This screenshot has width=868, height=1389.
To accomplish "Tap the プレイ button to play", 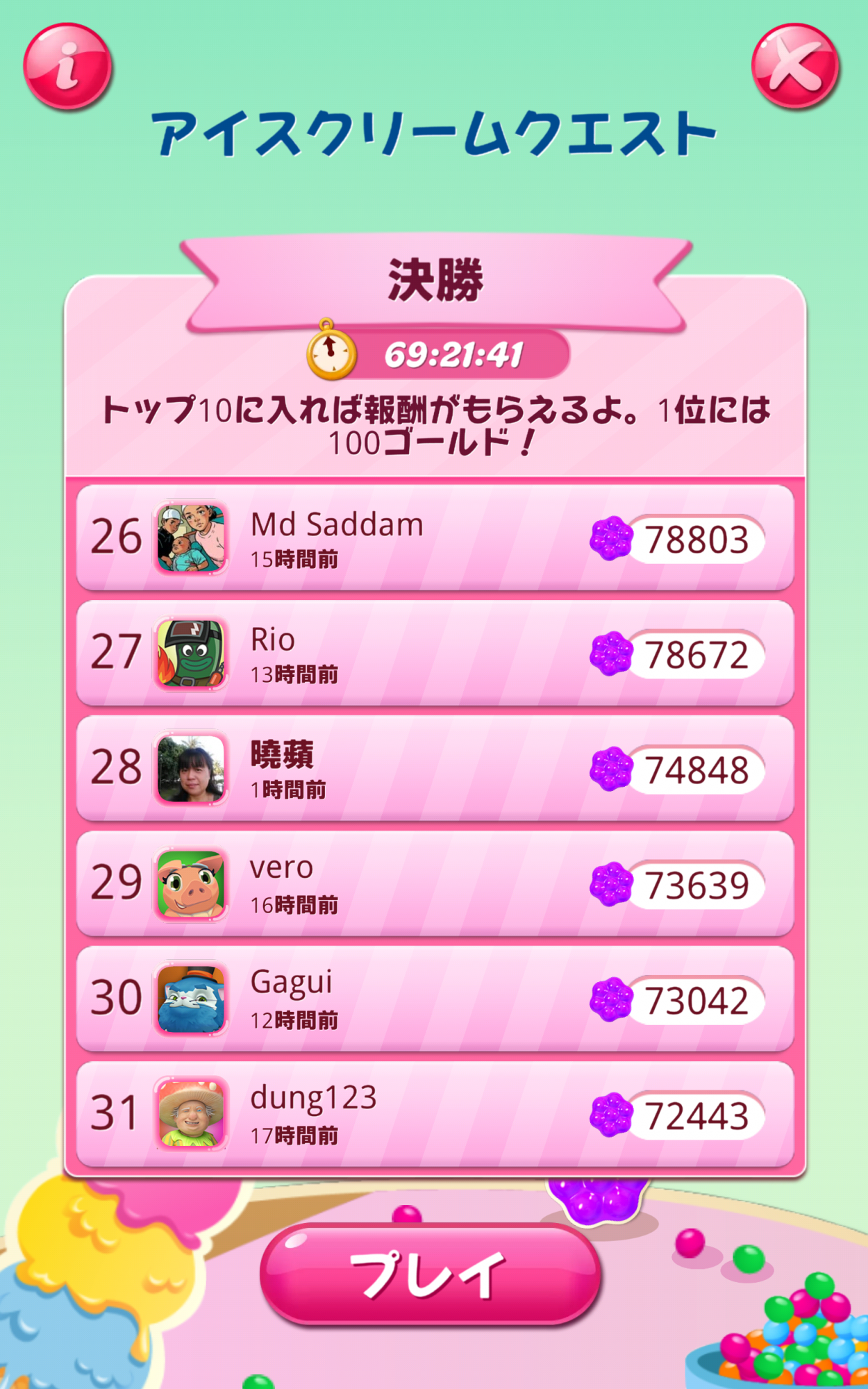I will pos(430,1274).
